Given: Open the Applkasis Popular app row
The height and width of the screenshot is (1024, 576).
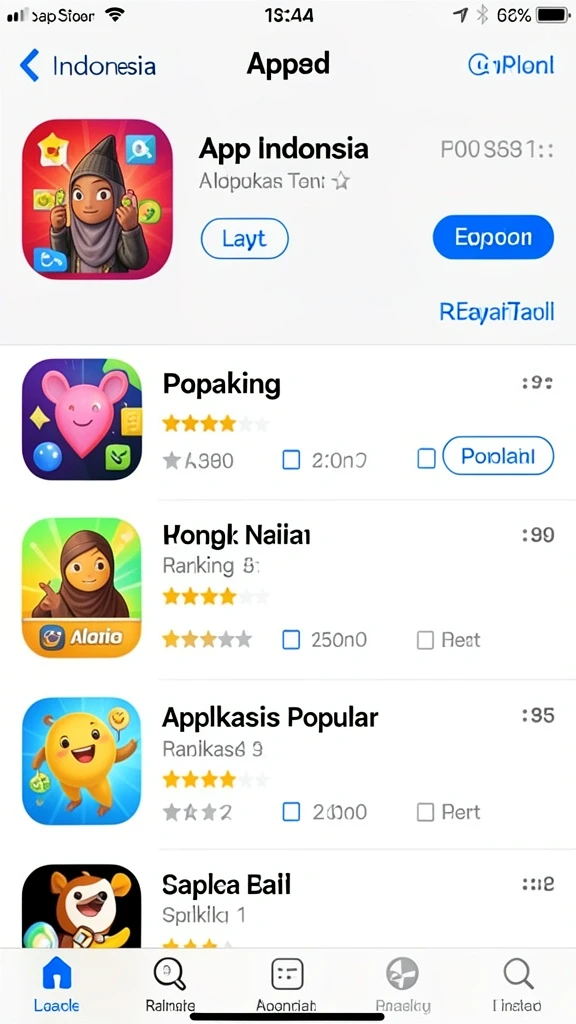Looking at the screenshot, I should [288, 763].
